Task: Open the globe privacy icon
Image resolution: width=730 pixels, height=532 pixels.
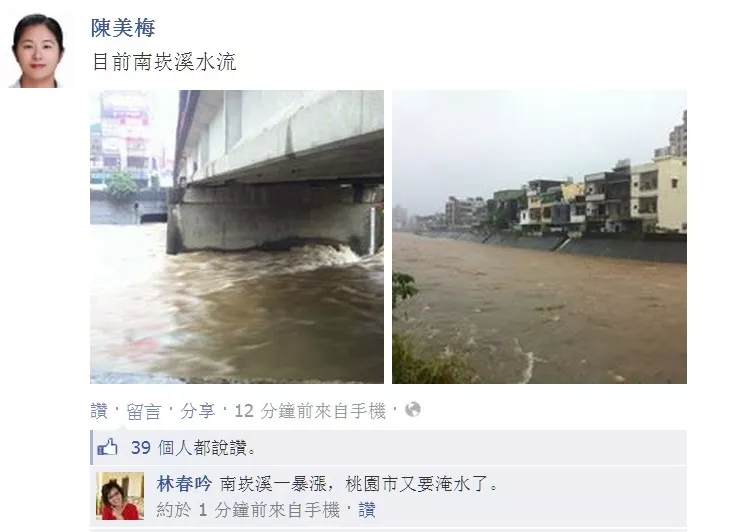Action: tap(413, 411)
